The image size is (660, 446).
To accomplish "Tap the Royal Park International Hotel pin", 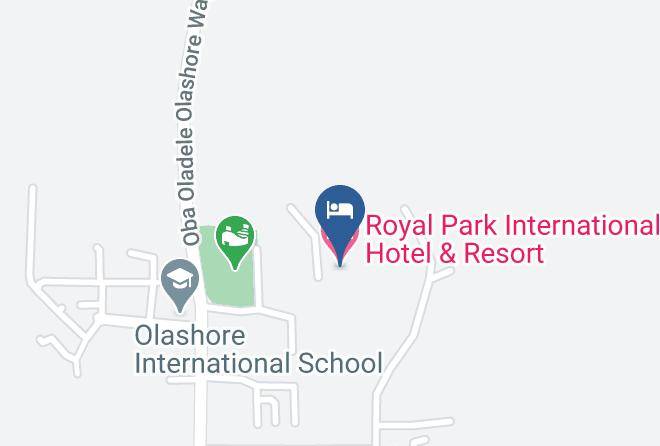I will (x=340, y=225).
